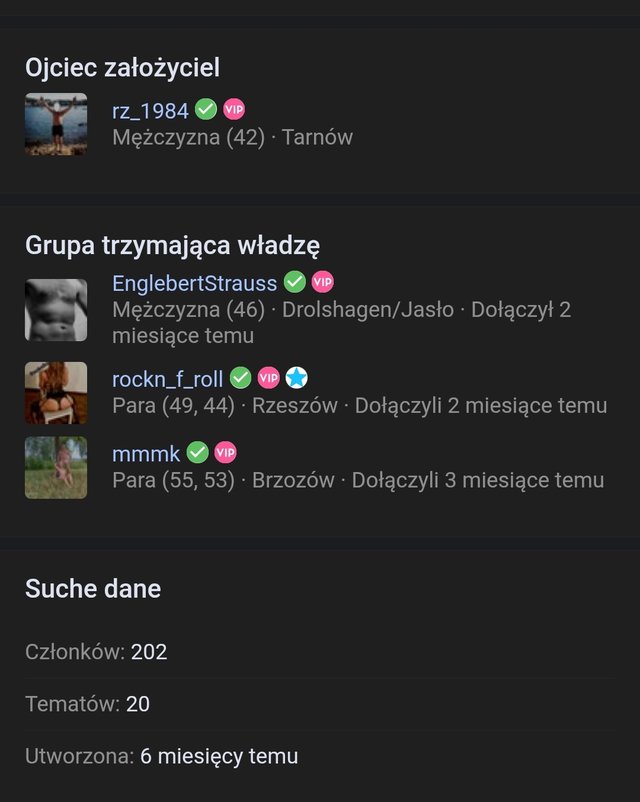The height and width of the screenshot is (802, 640).
Task: Tap the rockn_f_roll avatar picture
Action: (56, 392)
